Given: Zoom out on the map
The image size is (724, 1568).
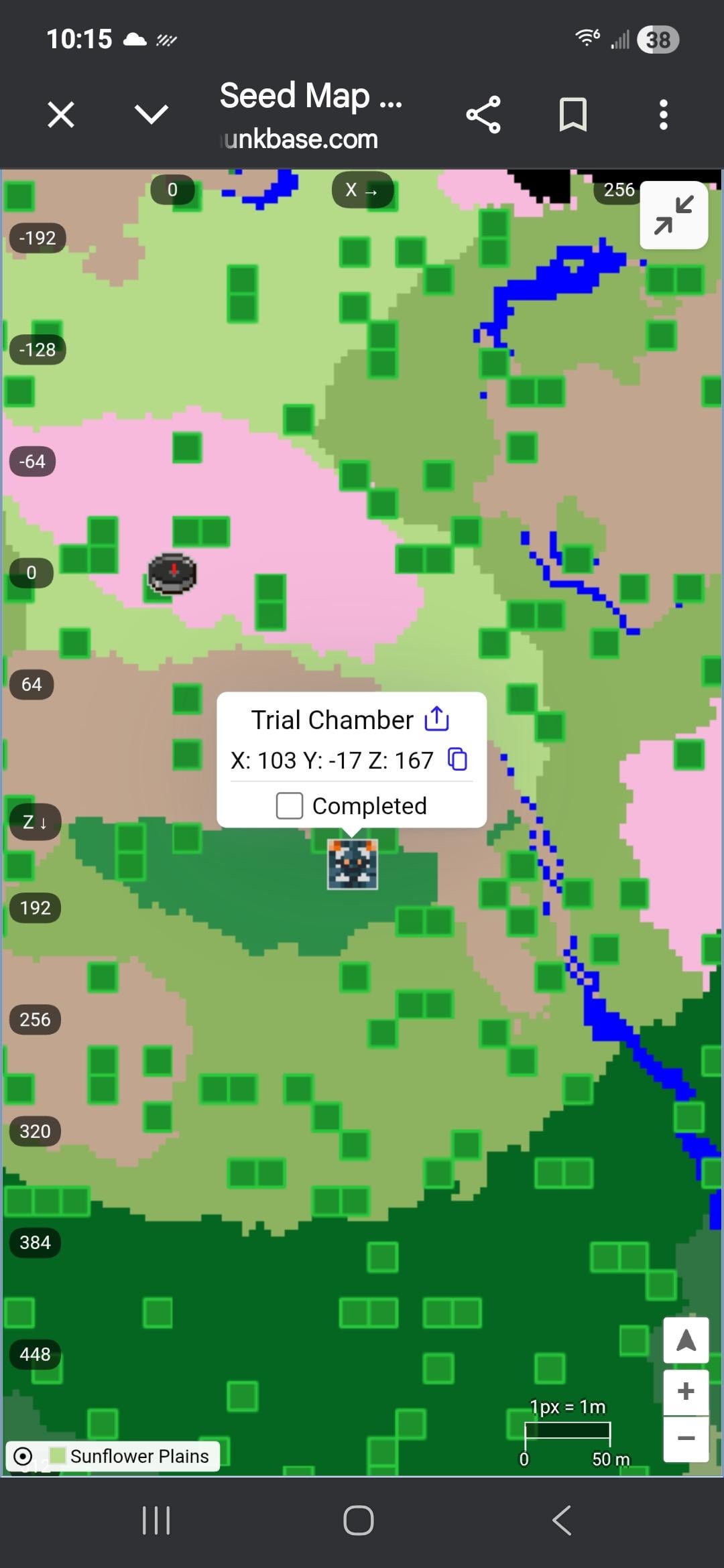Looking at the screenshot, I should pyautogui.click(x=686, y=1438).
